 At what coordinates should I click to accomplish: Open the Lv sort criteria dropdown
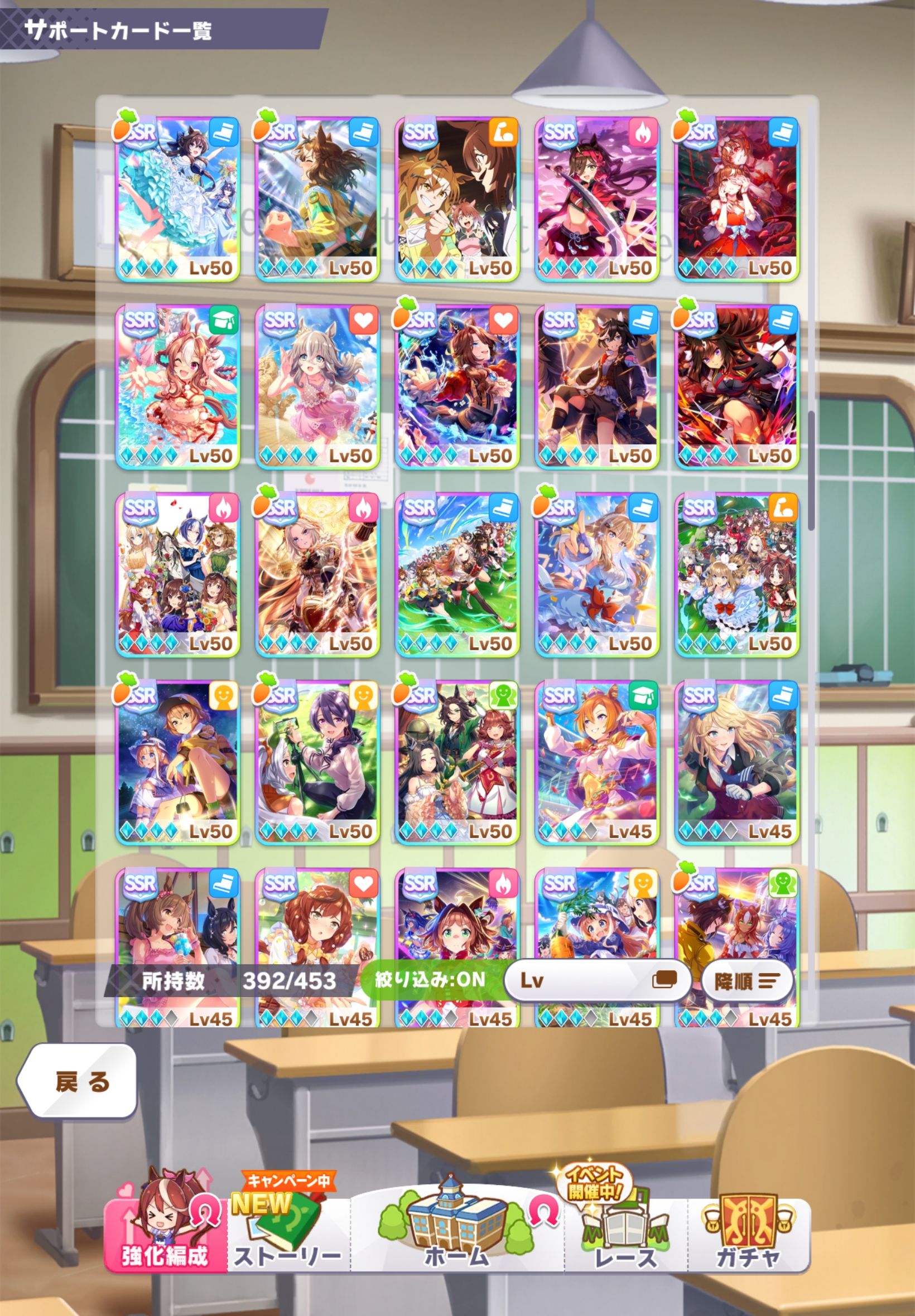(x=597, y=980)
